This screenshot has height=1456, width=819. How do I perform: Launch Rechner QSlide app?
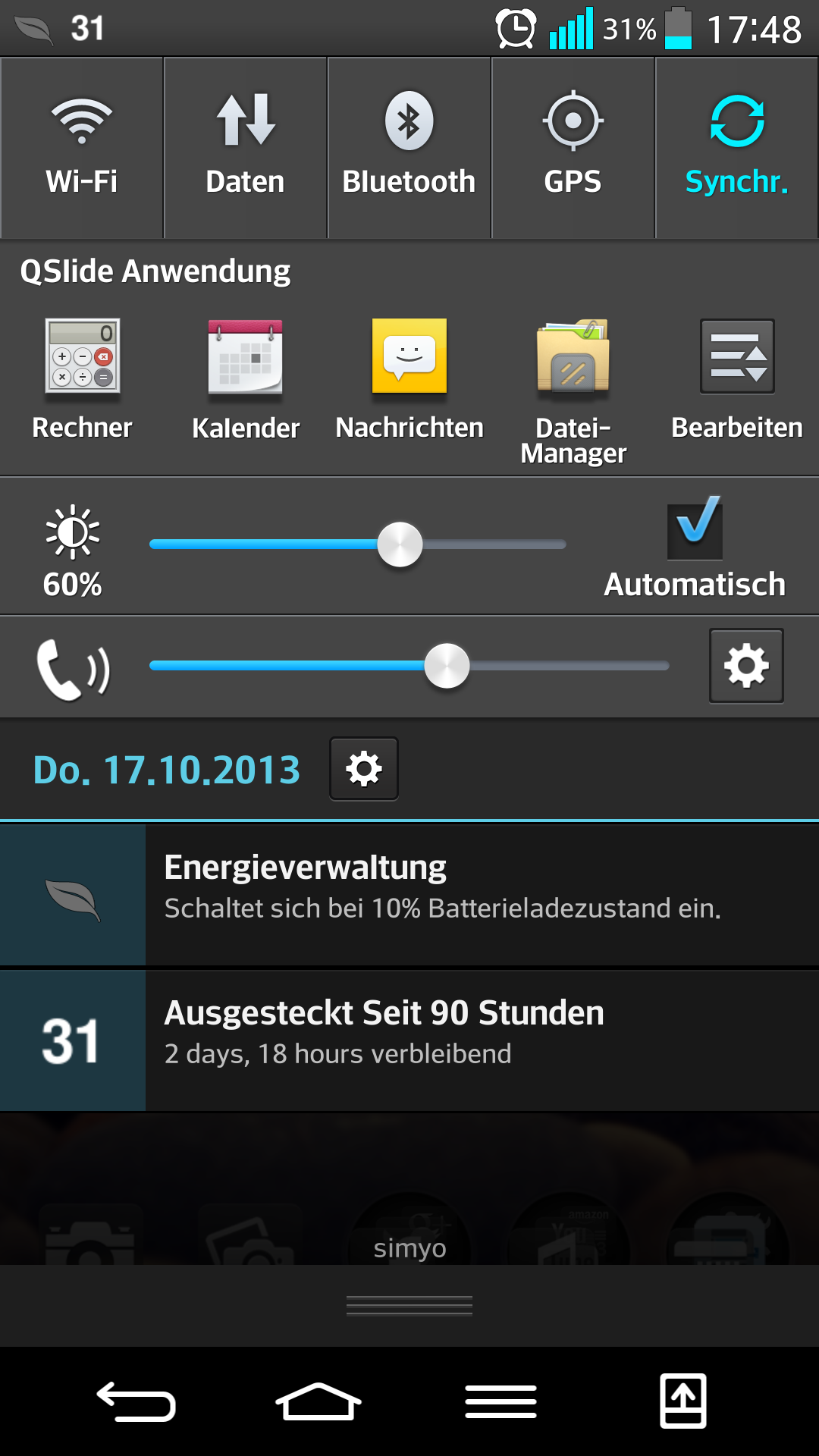[x=82, y=378]
